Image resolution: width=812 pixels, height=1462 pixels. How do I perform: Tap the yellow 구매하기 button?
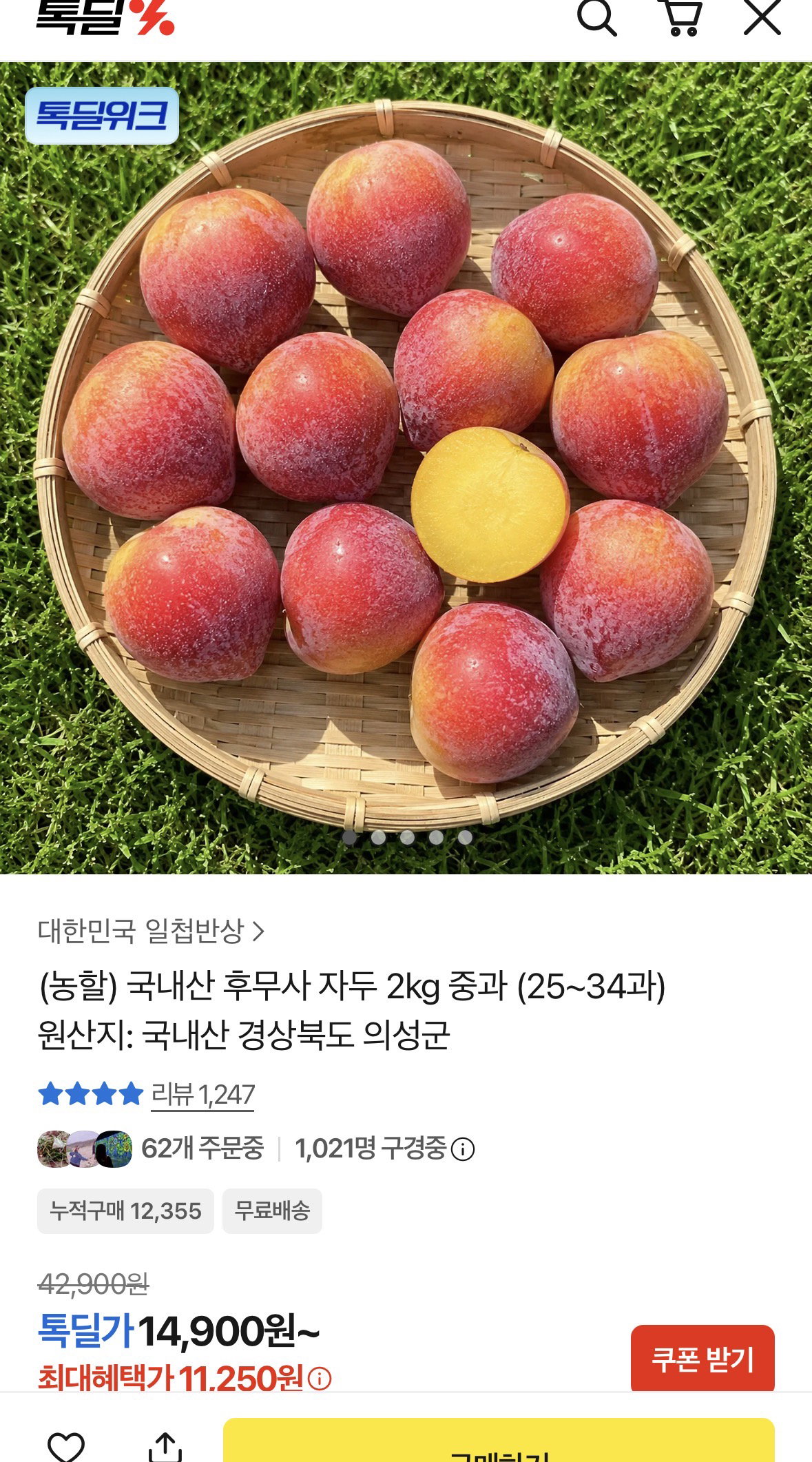point(499,1441)
